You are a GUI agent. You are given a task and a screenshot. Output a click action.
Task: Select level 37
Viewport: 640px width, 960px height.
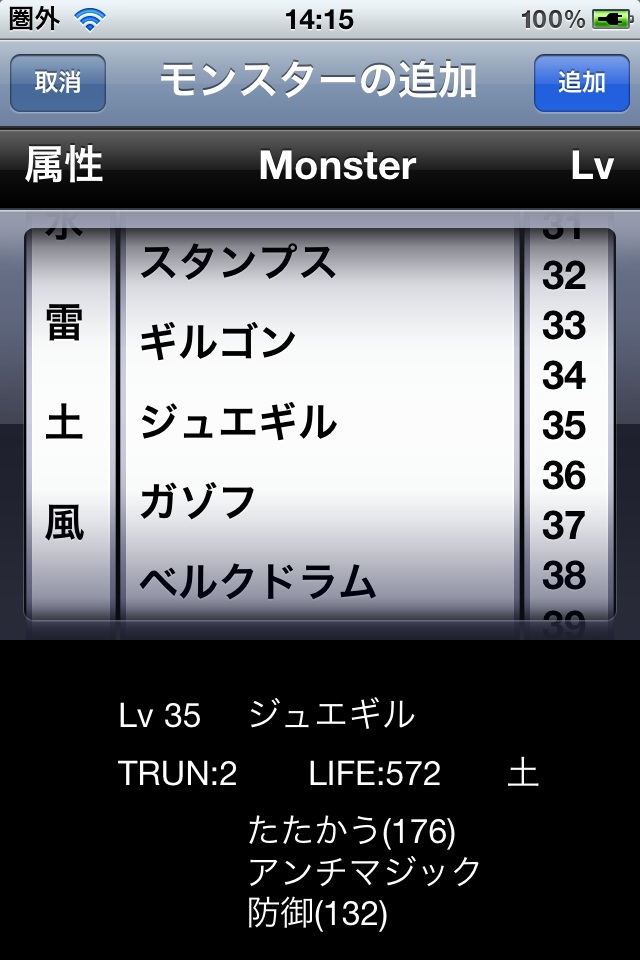(x=564, y=525)
